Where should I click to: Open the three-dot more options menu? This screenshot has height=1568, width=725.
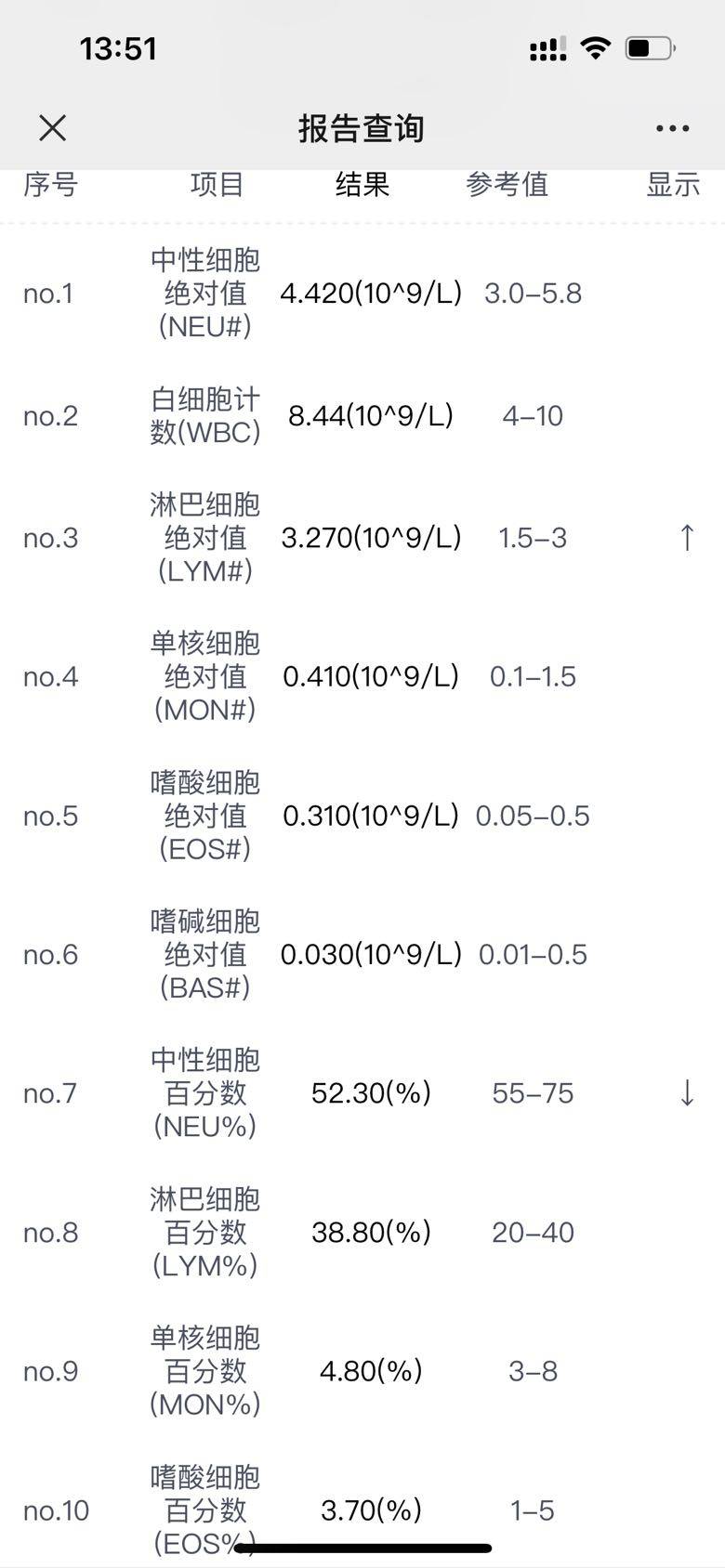click(x=672, y=129)
